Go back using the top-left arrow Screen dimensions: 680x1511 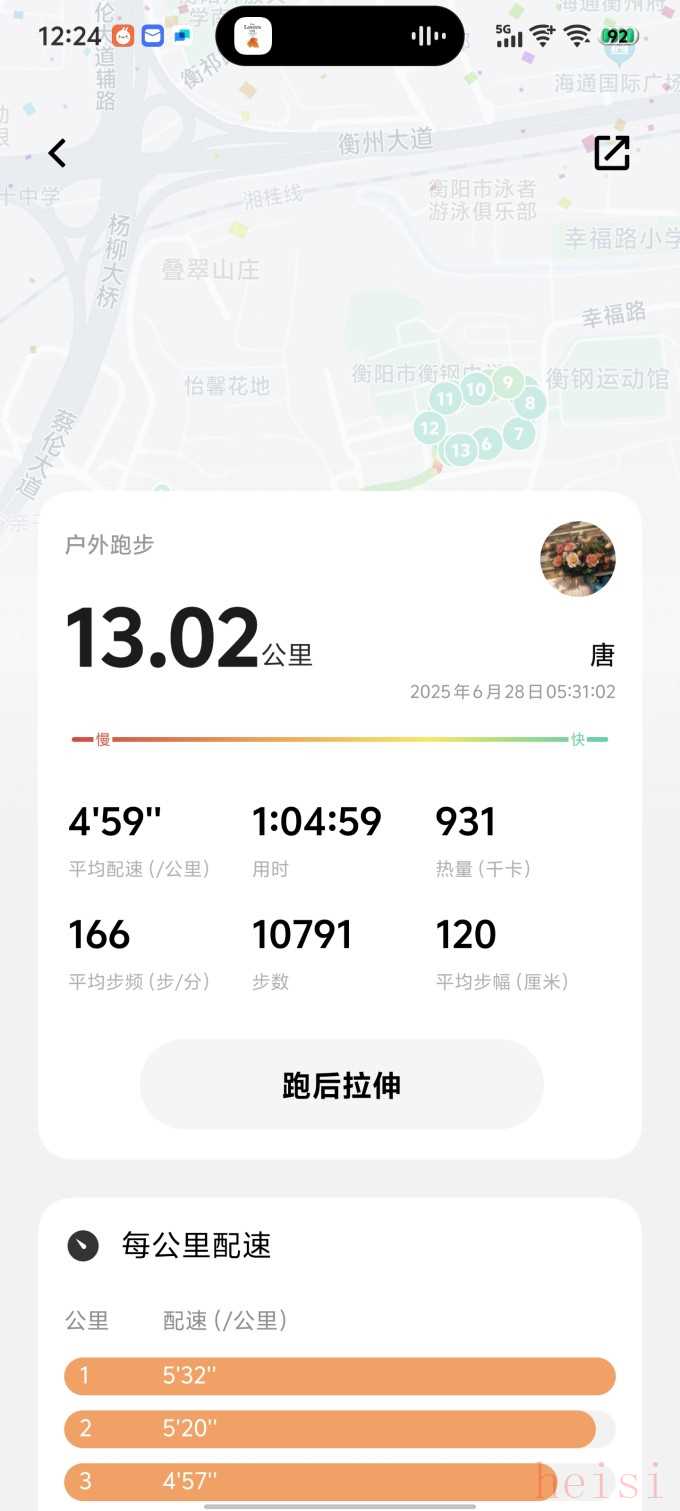coord(57,153)
